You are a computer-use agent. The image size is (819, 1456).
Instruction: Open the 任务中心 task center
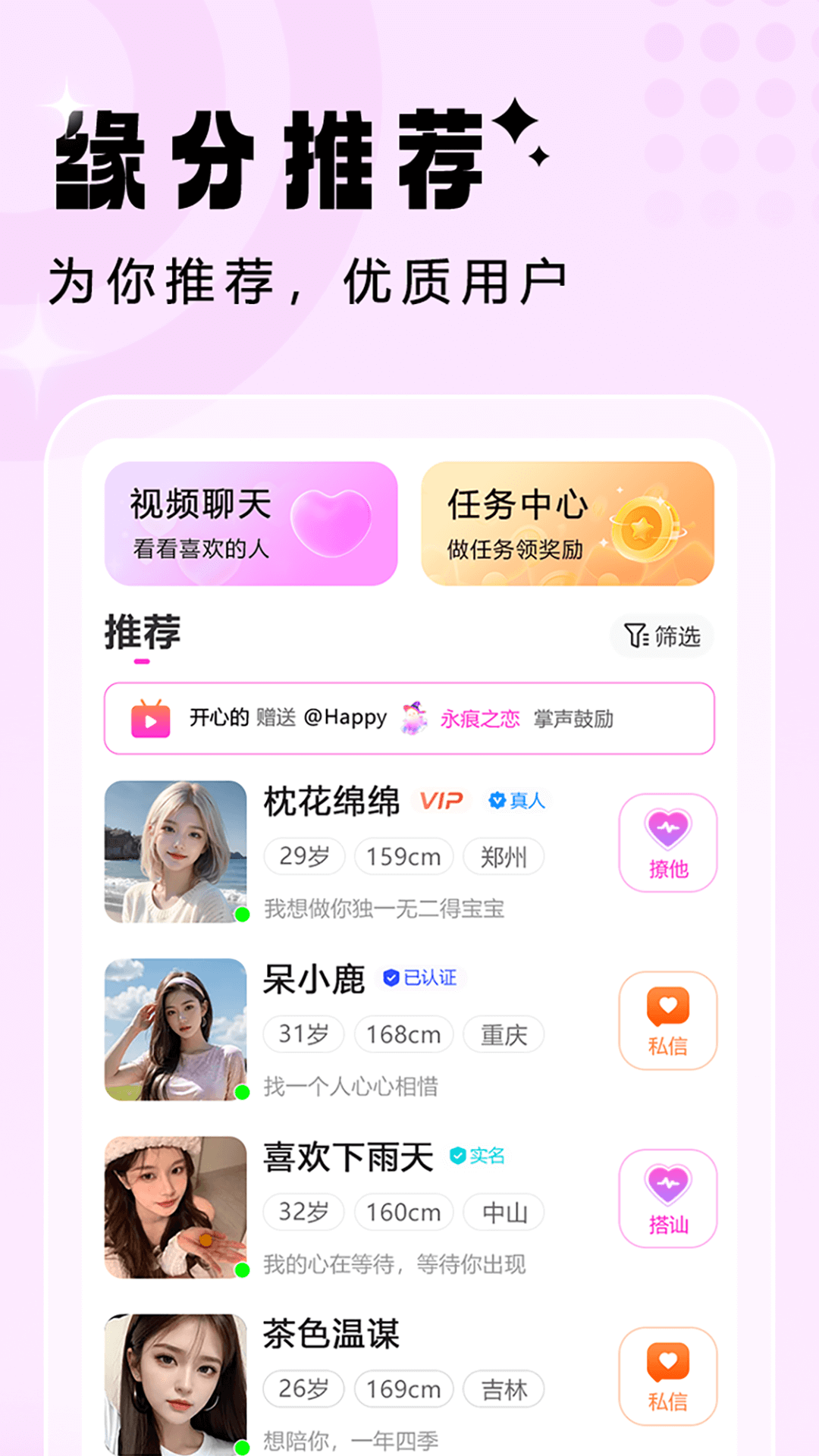coord(569,523)
